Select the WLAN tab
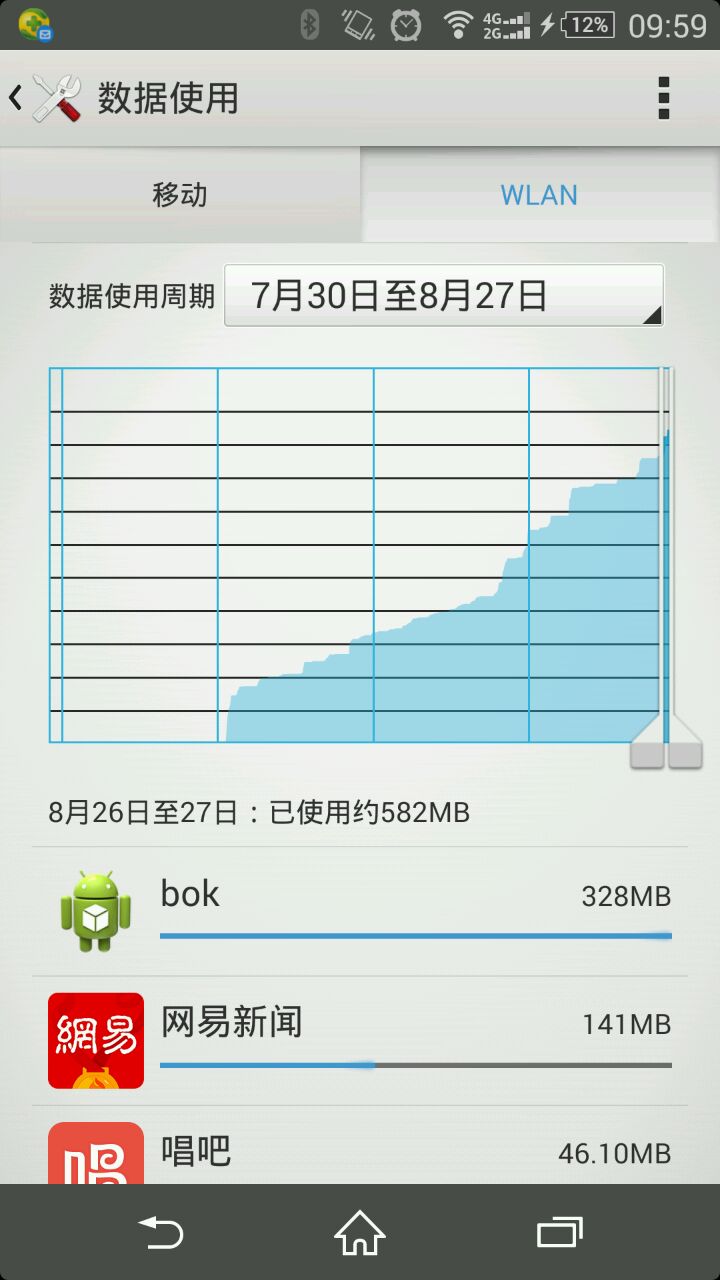Image resolution: width=720 pixels, height=1280 pixels. tap(540, 195)
